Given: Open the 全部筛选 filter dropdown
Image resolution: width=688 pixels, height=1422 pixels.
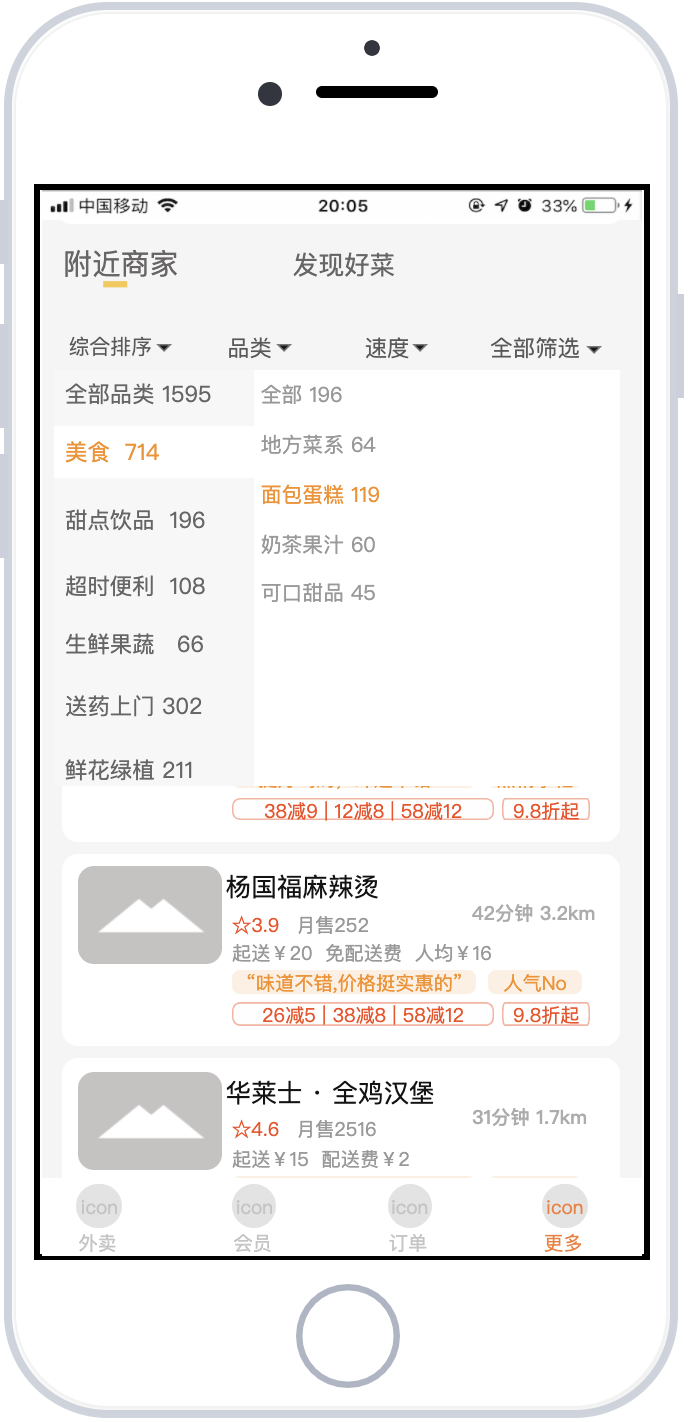Looking at the screenshot, I should [545, 349].
